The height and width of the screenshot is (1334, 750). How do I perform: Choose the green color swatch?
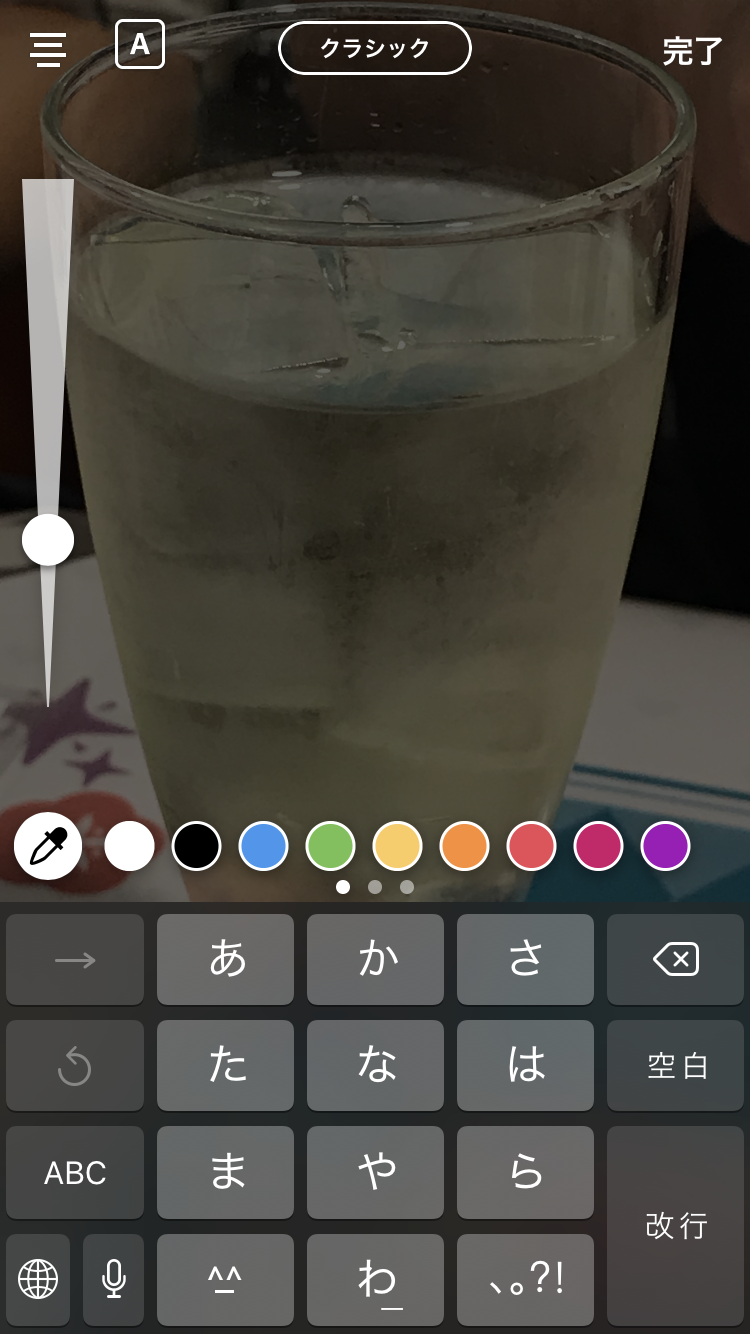(x=331, y=846)
